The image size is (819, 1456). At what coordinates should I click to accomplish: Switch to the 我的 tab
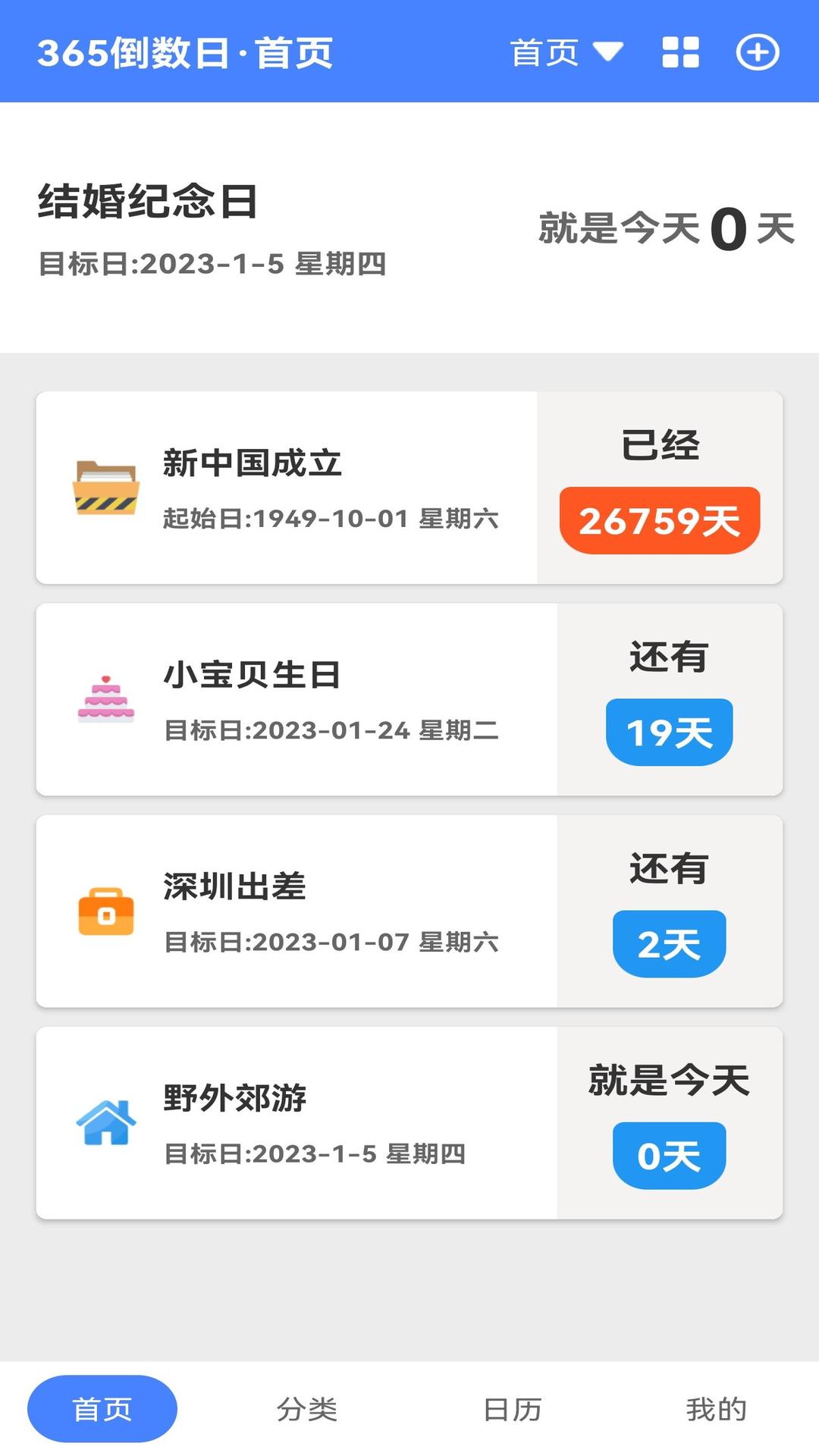[x=717, y=1409]
